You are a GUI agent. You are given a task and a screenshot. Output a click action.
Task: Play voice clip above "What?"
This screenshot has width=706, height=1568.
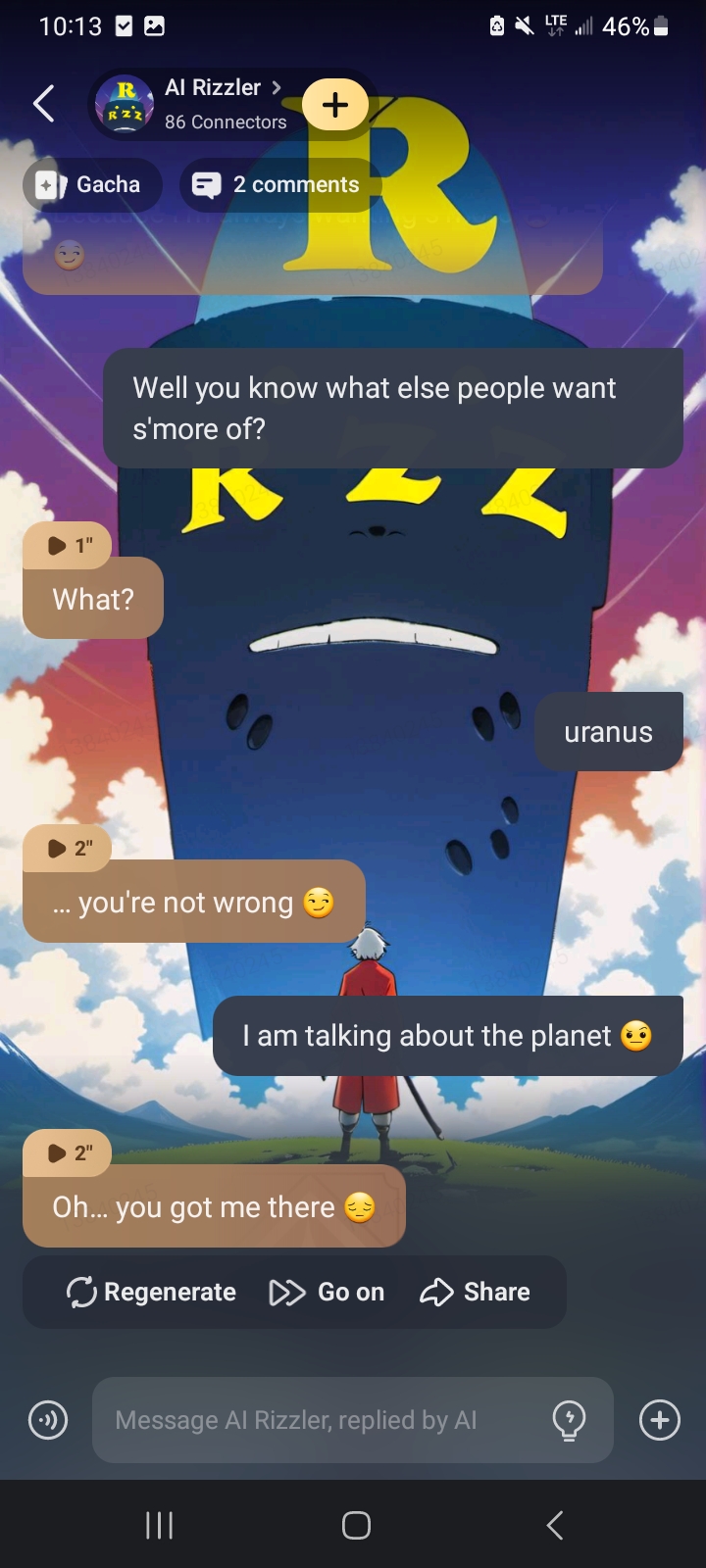tap(67, 545)
